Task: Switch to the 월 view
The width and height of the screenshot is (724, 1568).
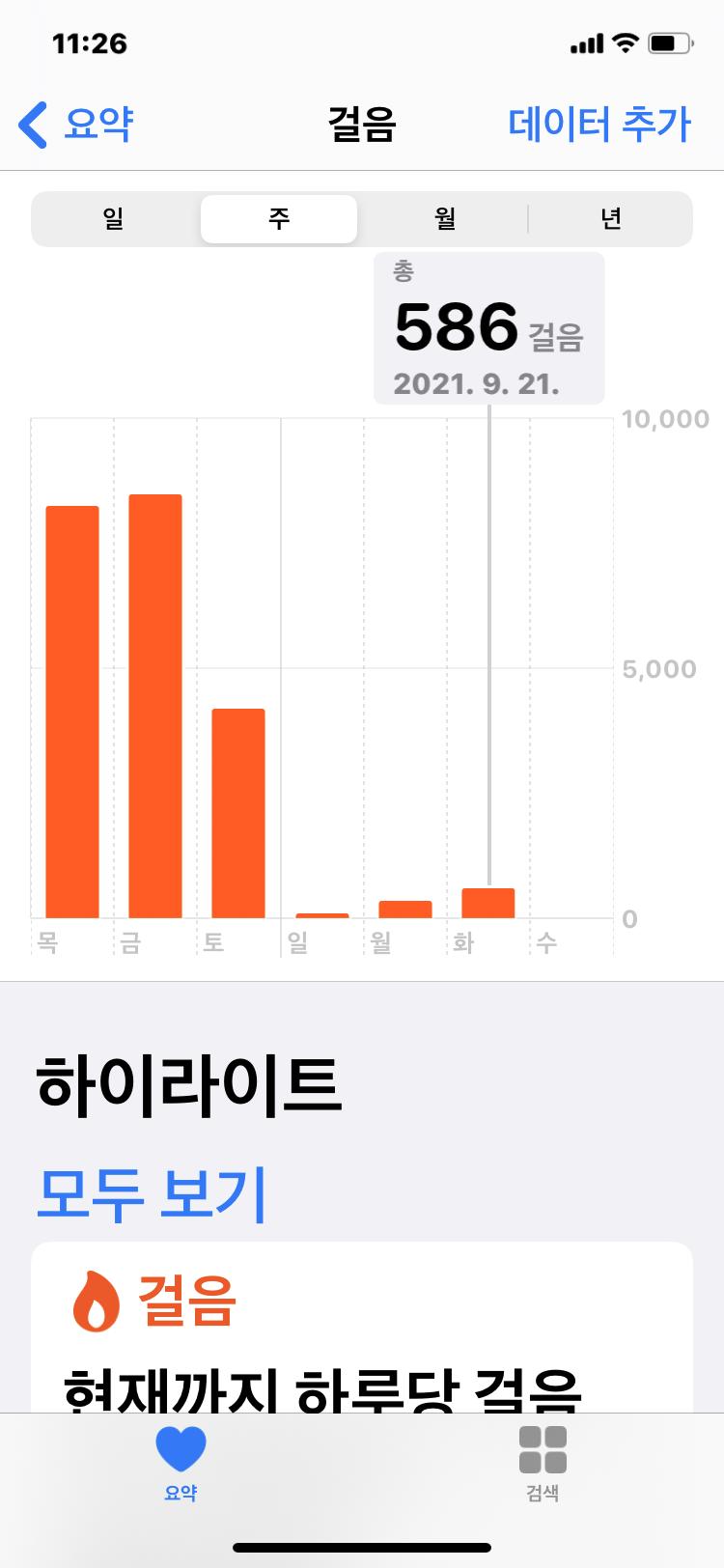Action: tap(444, 219)
